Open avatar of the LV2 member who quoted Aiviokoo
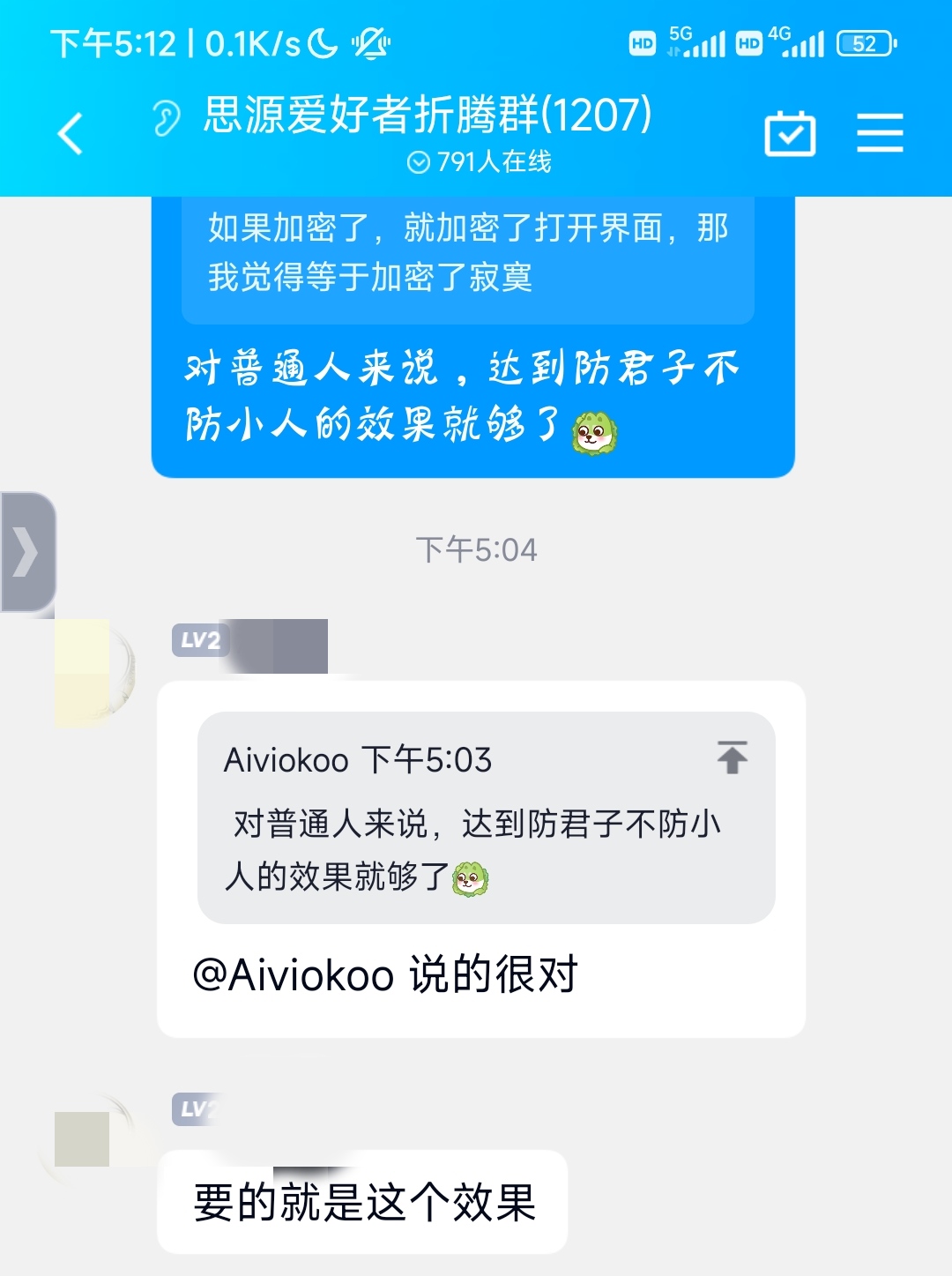Screen dimensions: 952x1276 click(92, 674)
